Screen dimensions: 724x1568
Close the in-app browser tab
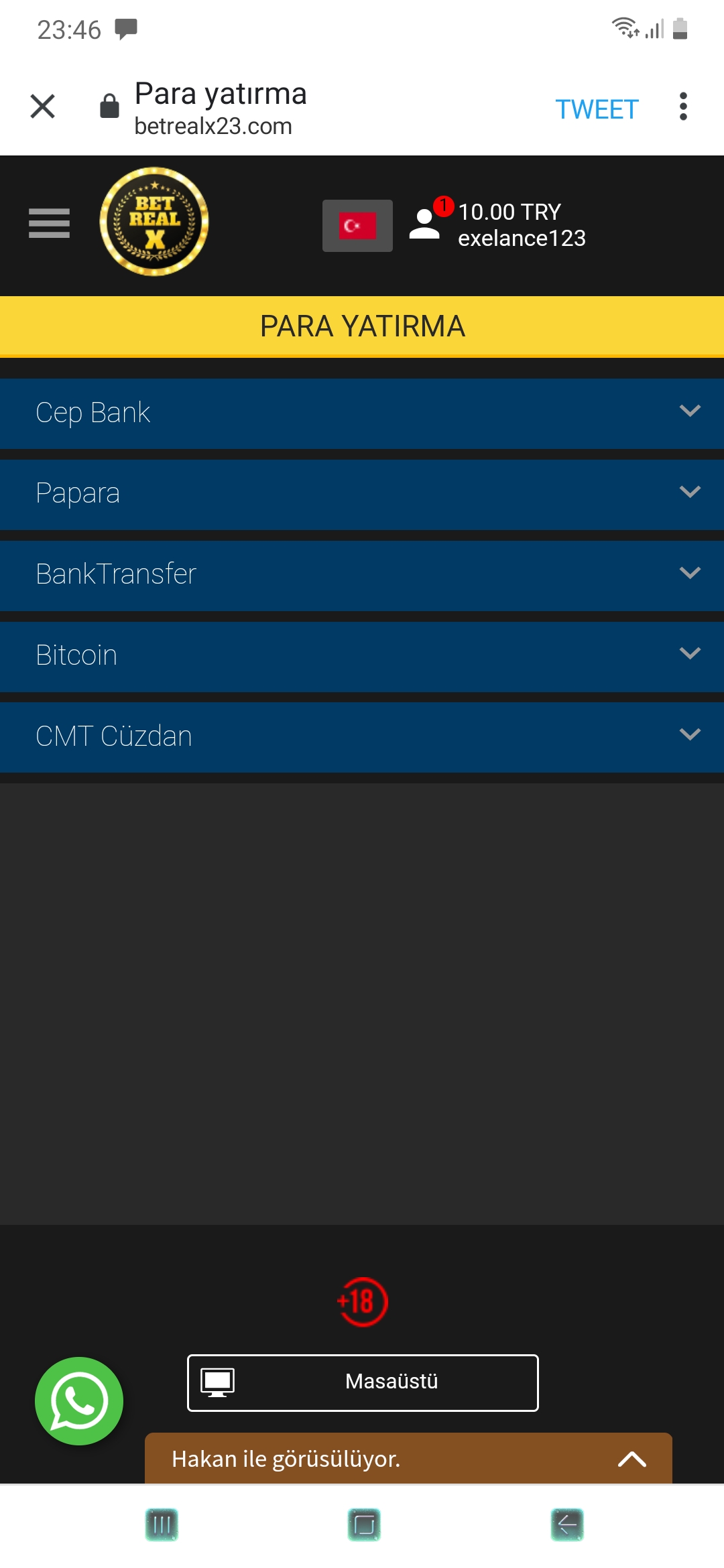(x=42, y=107)
